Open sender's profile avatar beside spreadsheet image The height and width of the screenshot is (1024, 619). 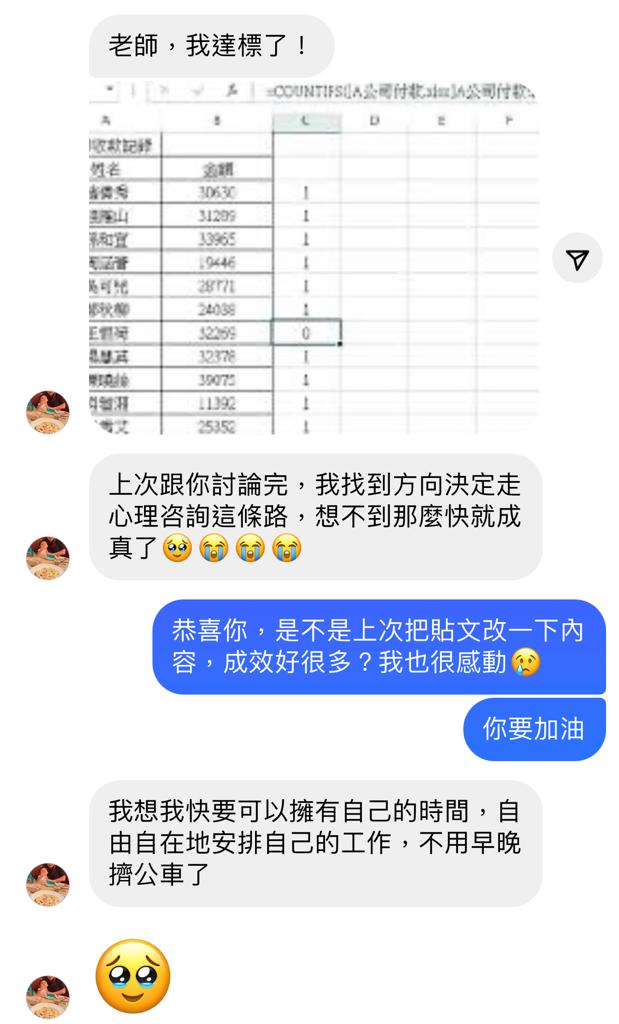click(x=47, y=412)
